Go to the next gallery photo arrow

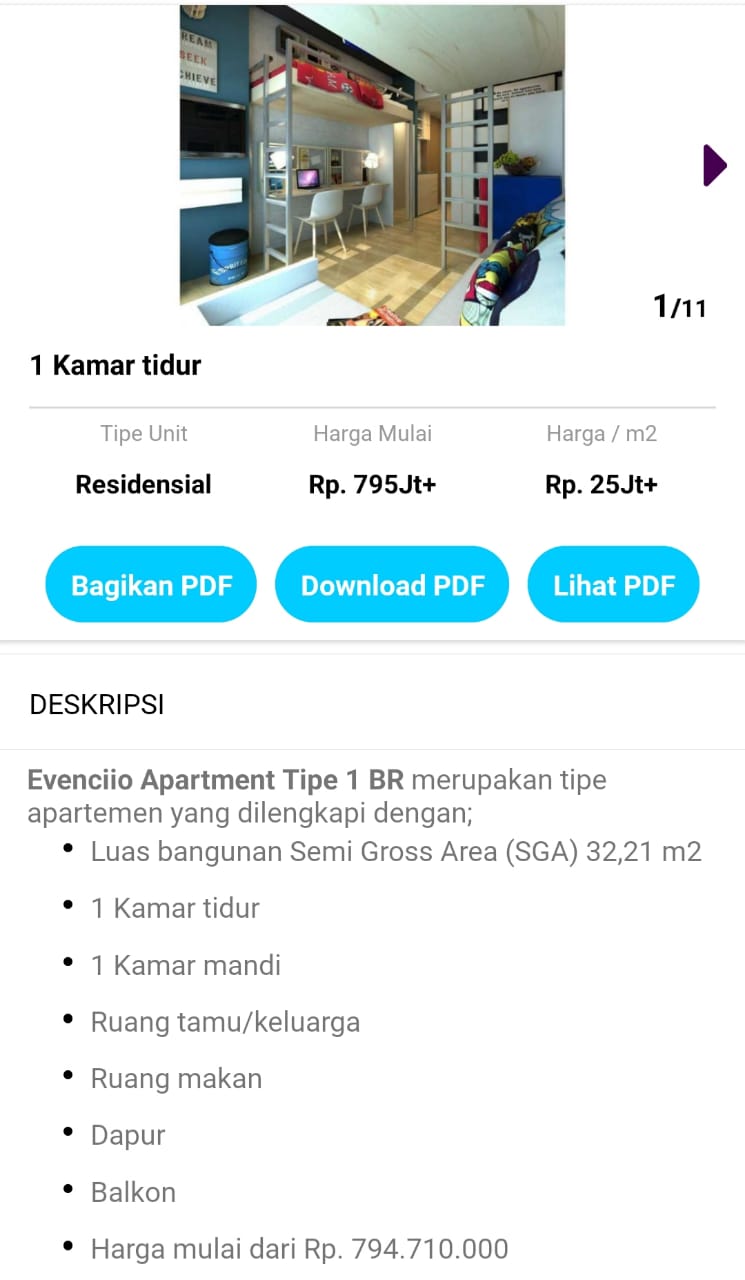[x=714, y=165]
